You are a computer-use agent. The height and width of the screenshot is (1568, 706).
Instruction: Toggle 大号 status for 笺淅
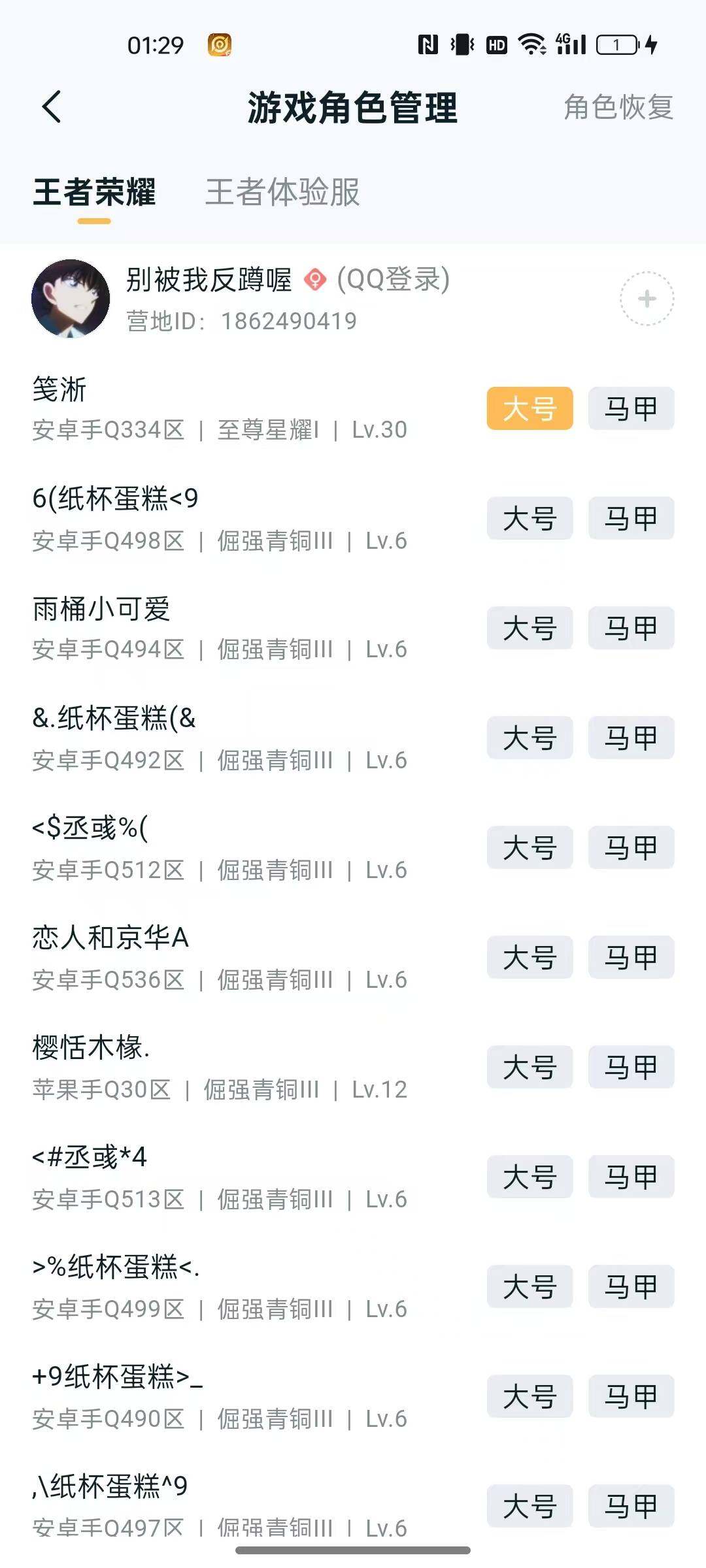529,408
